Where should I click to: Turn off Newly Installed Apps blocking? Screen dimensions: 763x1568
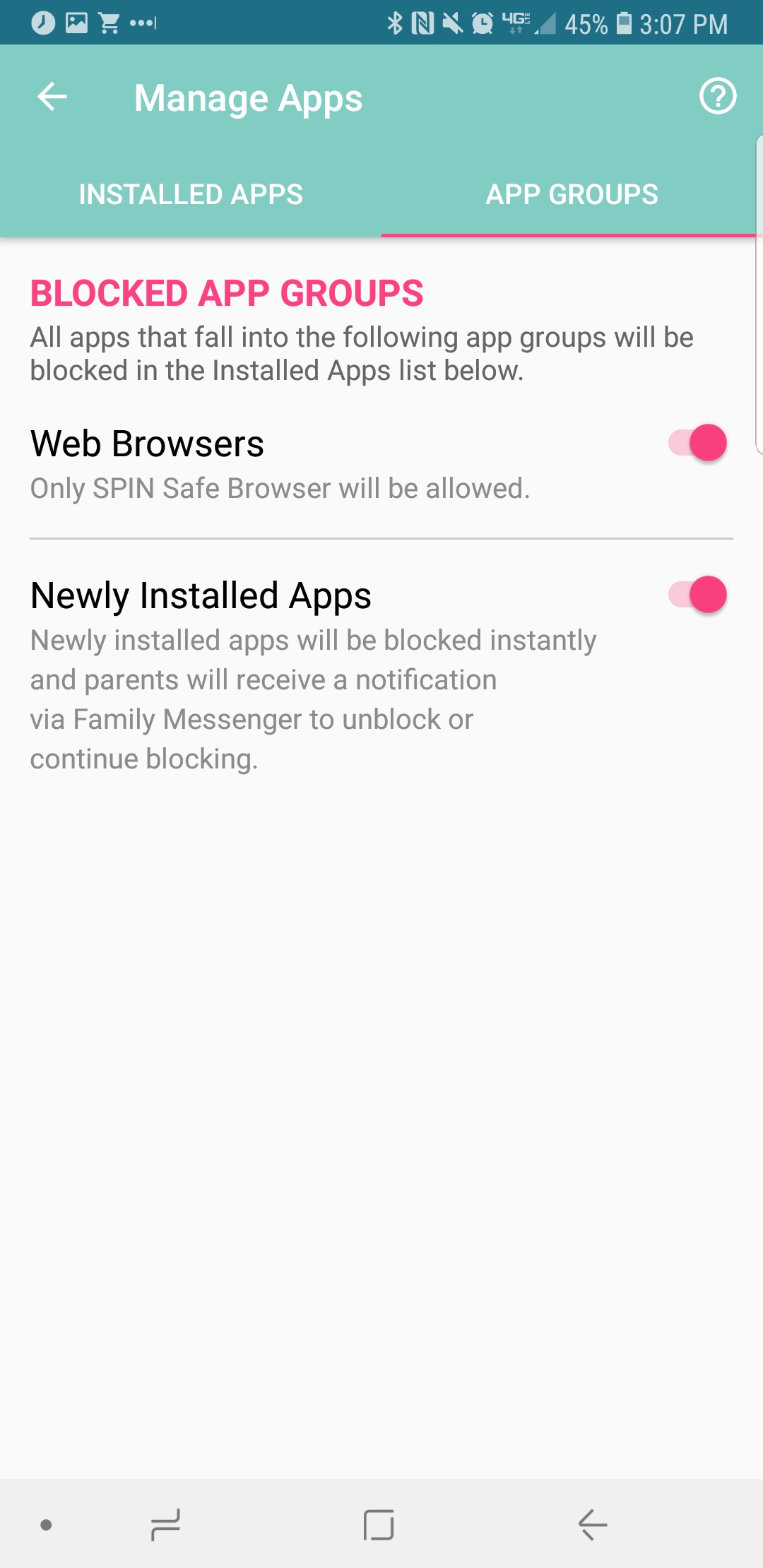click(x=698, y=595)
